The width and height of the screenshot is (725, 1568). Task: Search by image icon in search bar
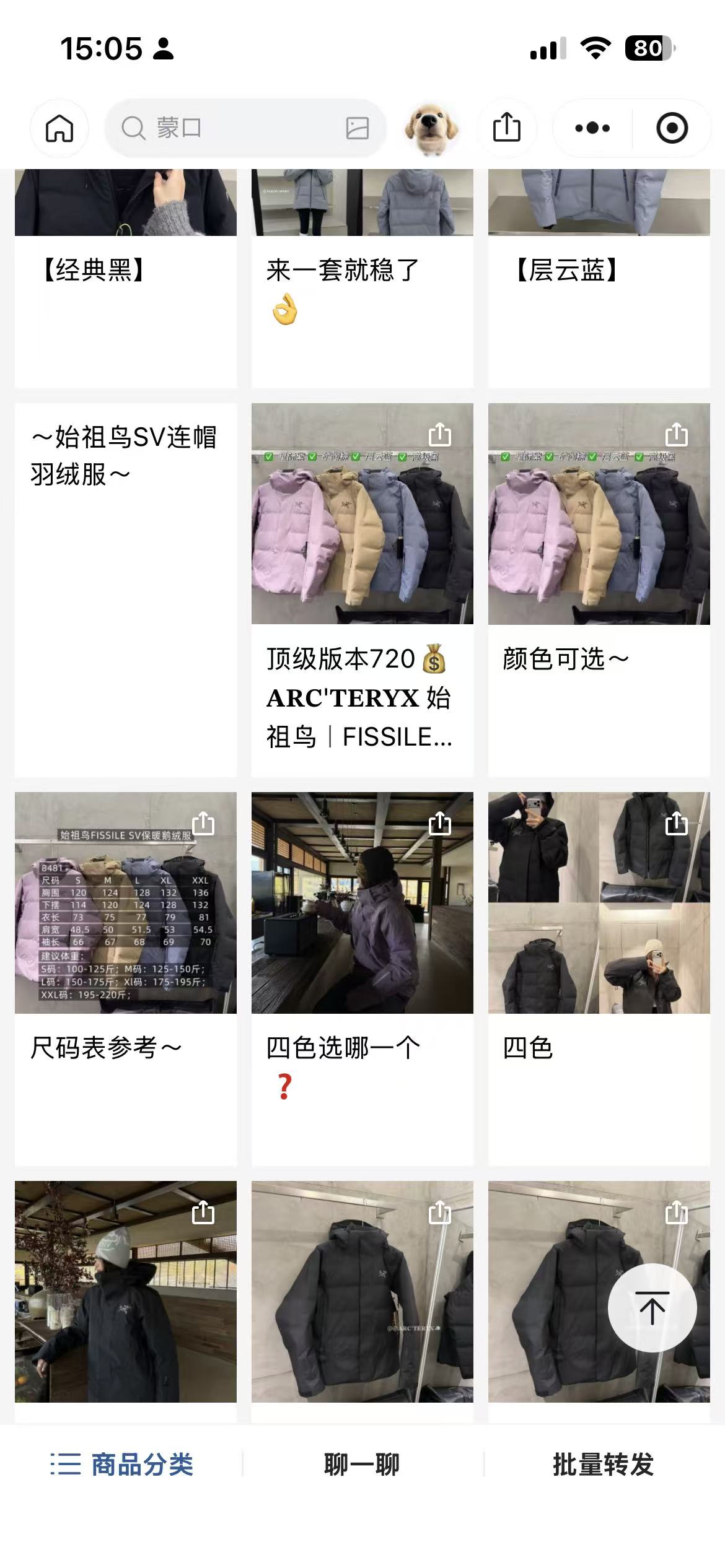pyautogui.click(x=357, y=128)
